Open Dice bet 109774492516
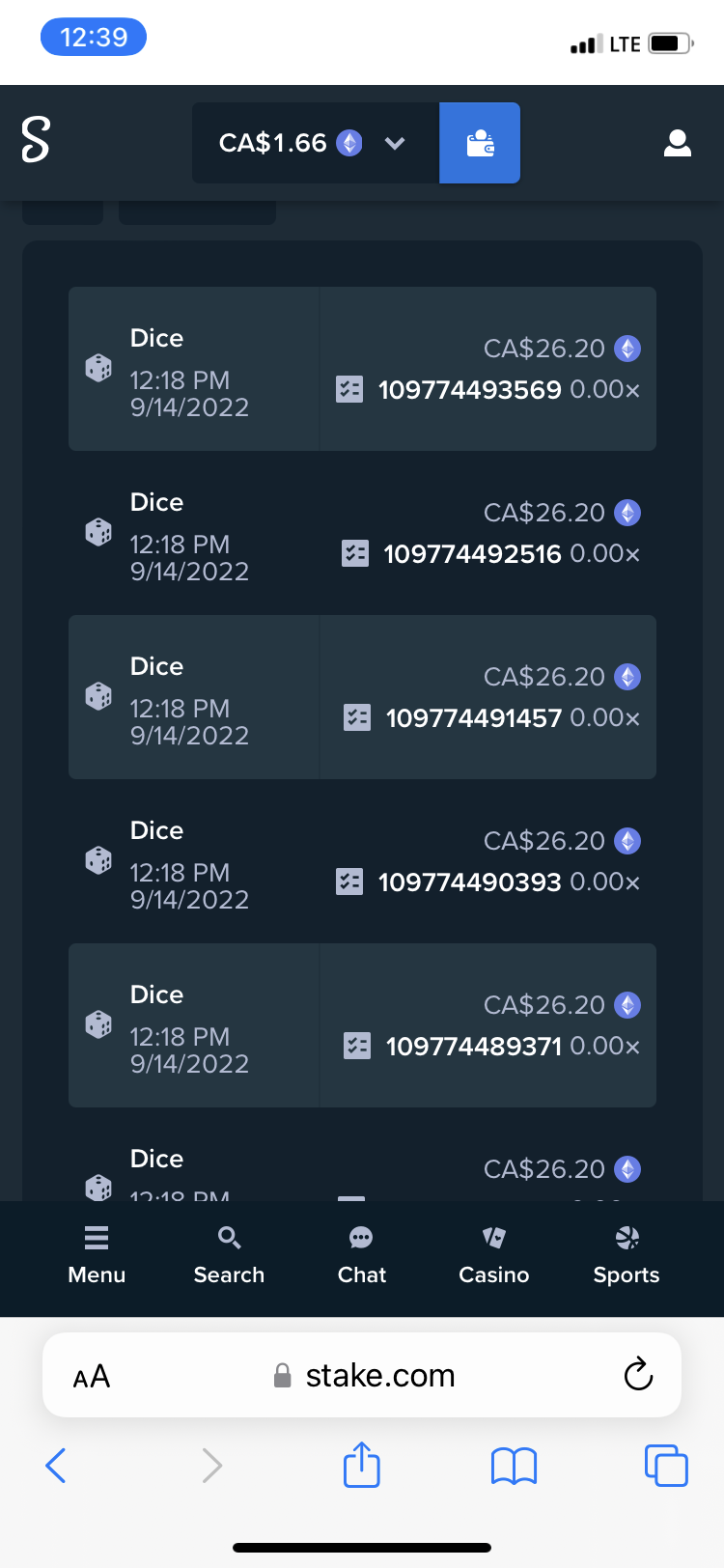 (x=362, y=533)
